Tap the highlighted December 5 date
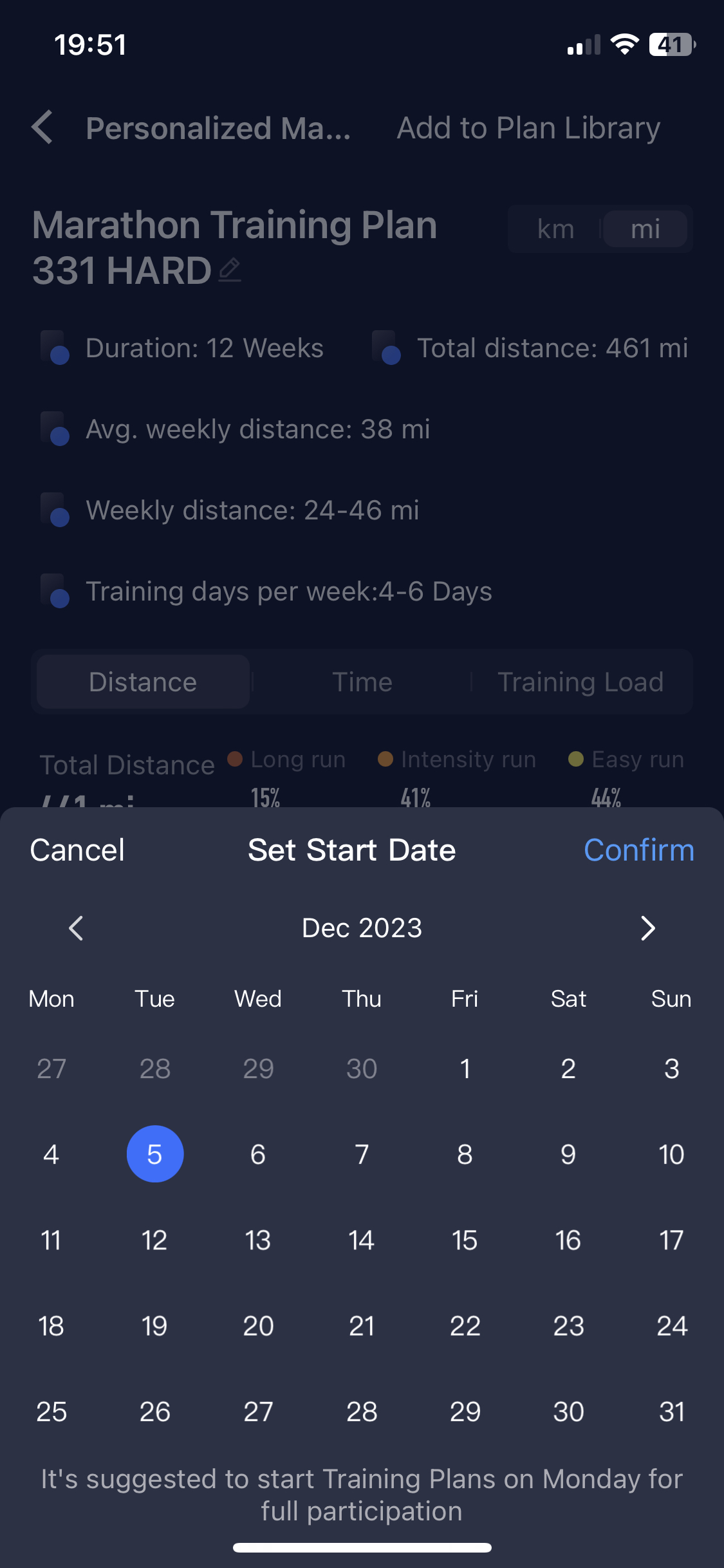The width and height of the screenshot is (724, 1568). click(155, 1154)
